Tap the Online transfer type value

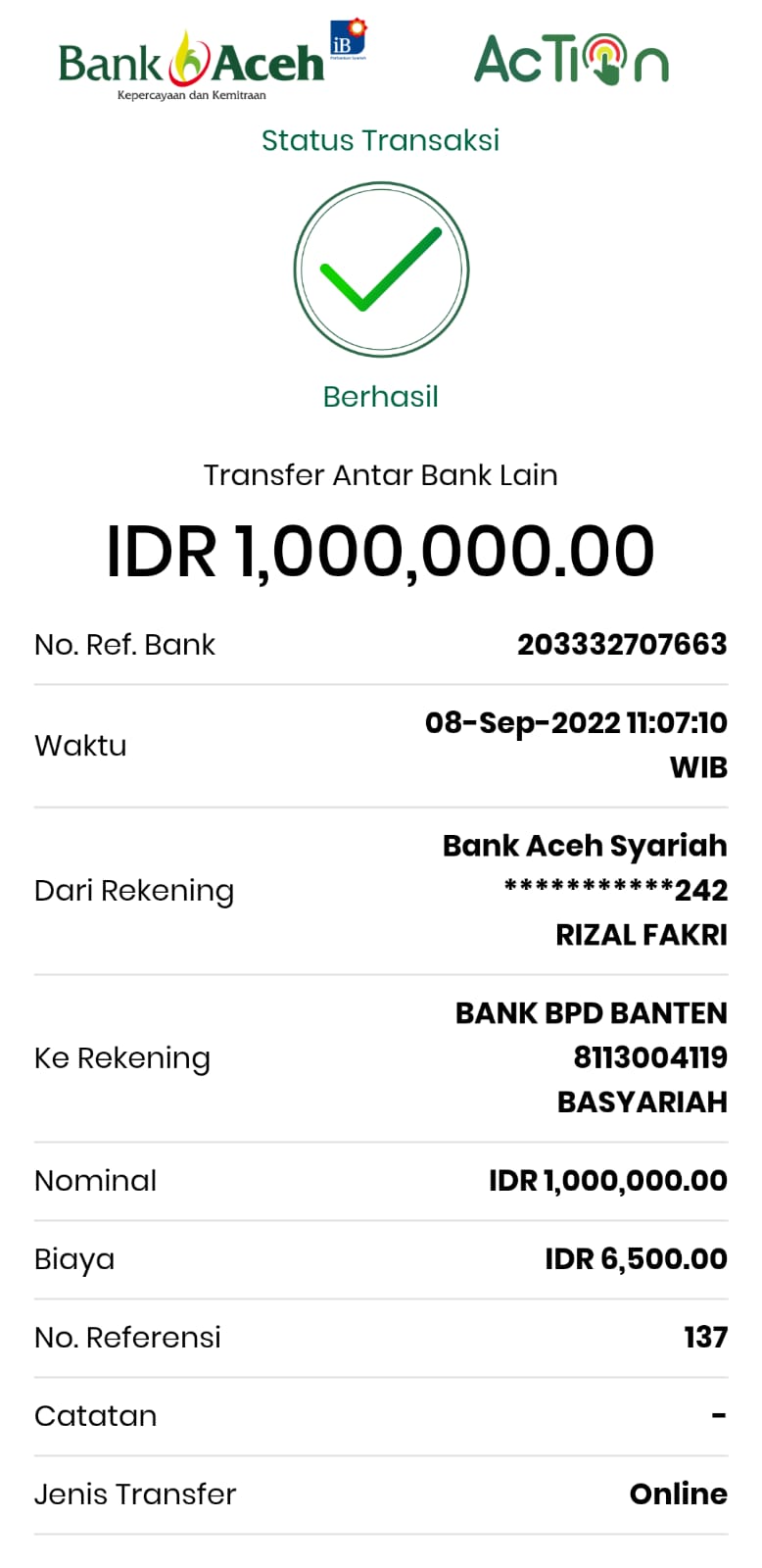pos(678,1494)
